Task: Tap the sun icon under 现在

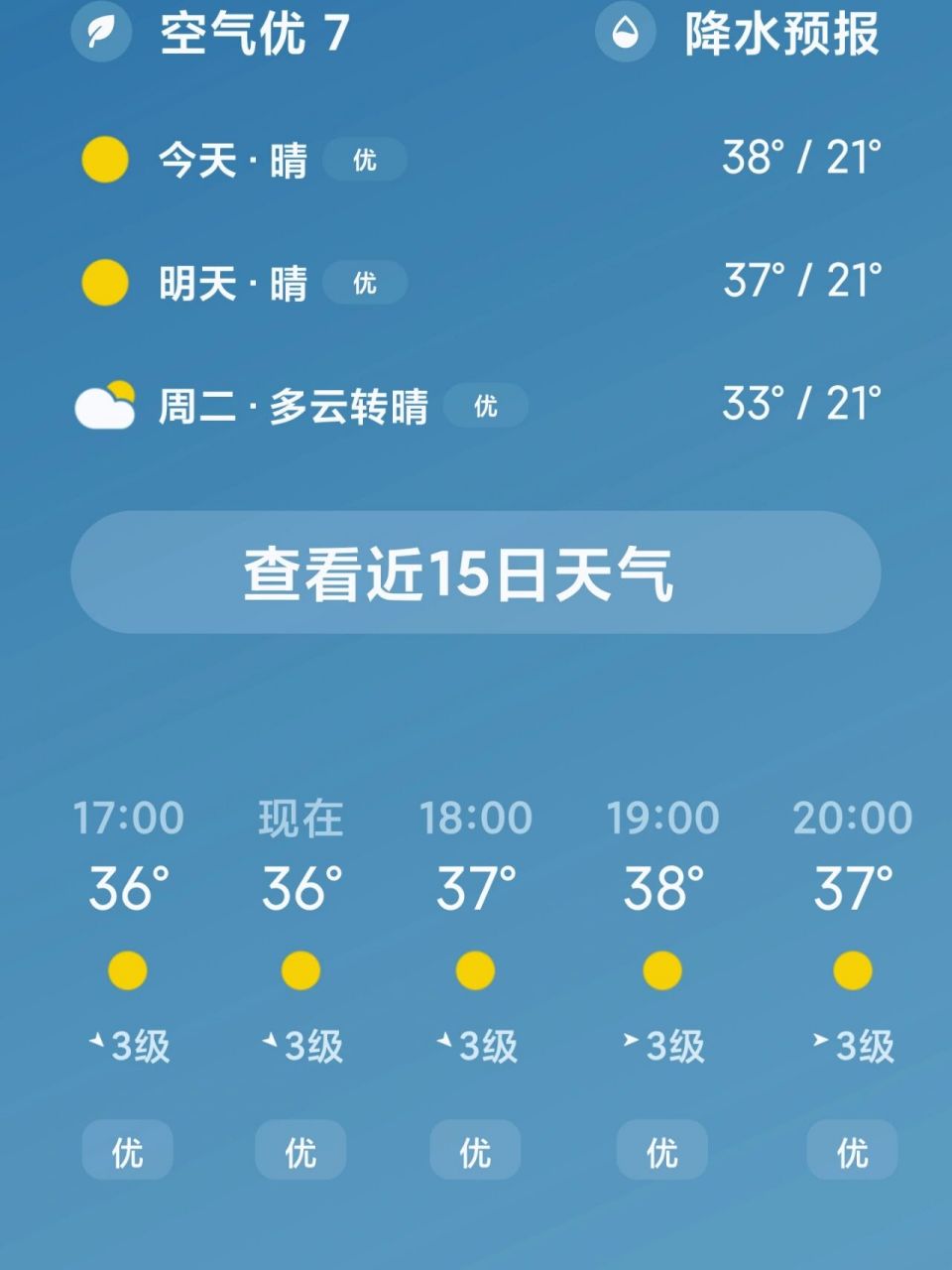Action: point(299,967)
